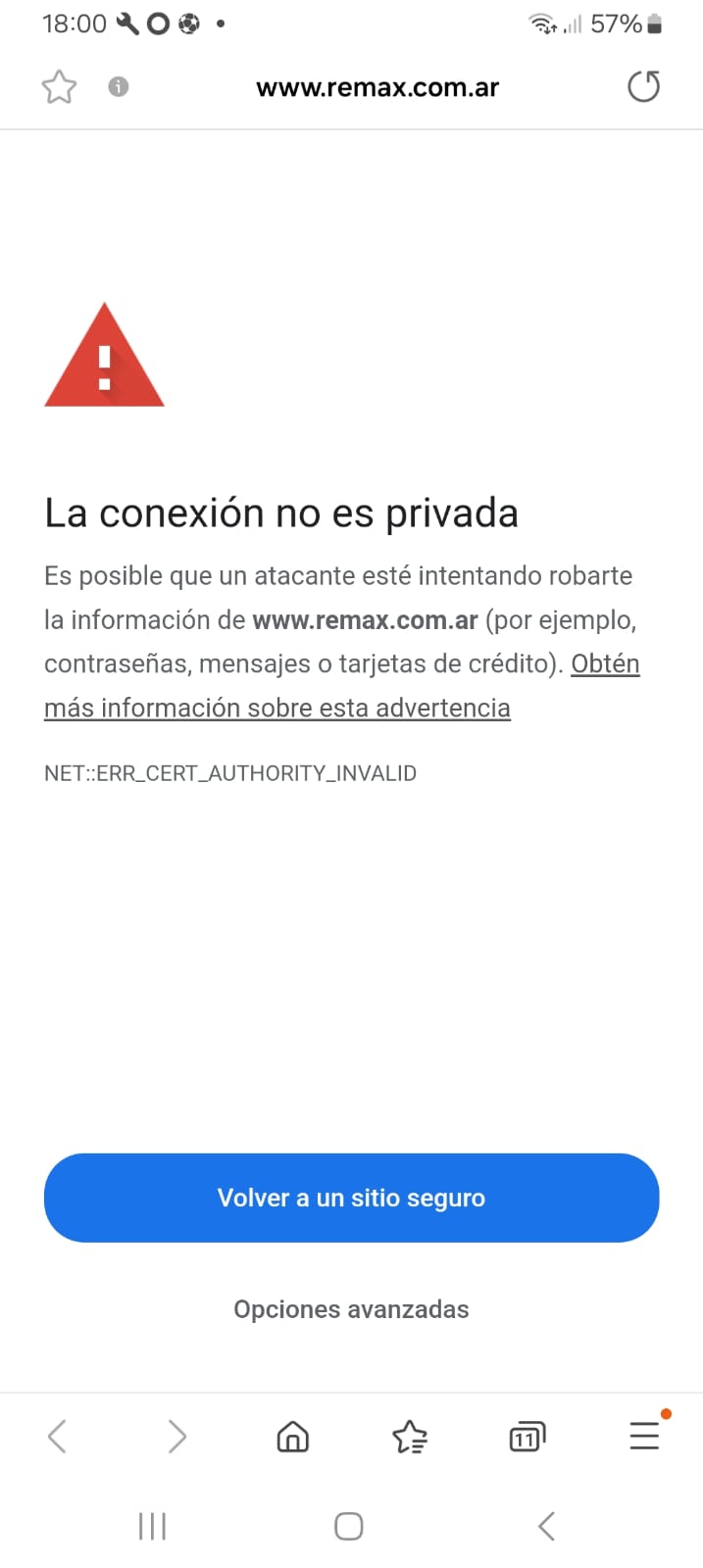Open the tabs switcher
Viewport: 703px width, 1568px height.
[x=527, y=1437]
